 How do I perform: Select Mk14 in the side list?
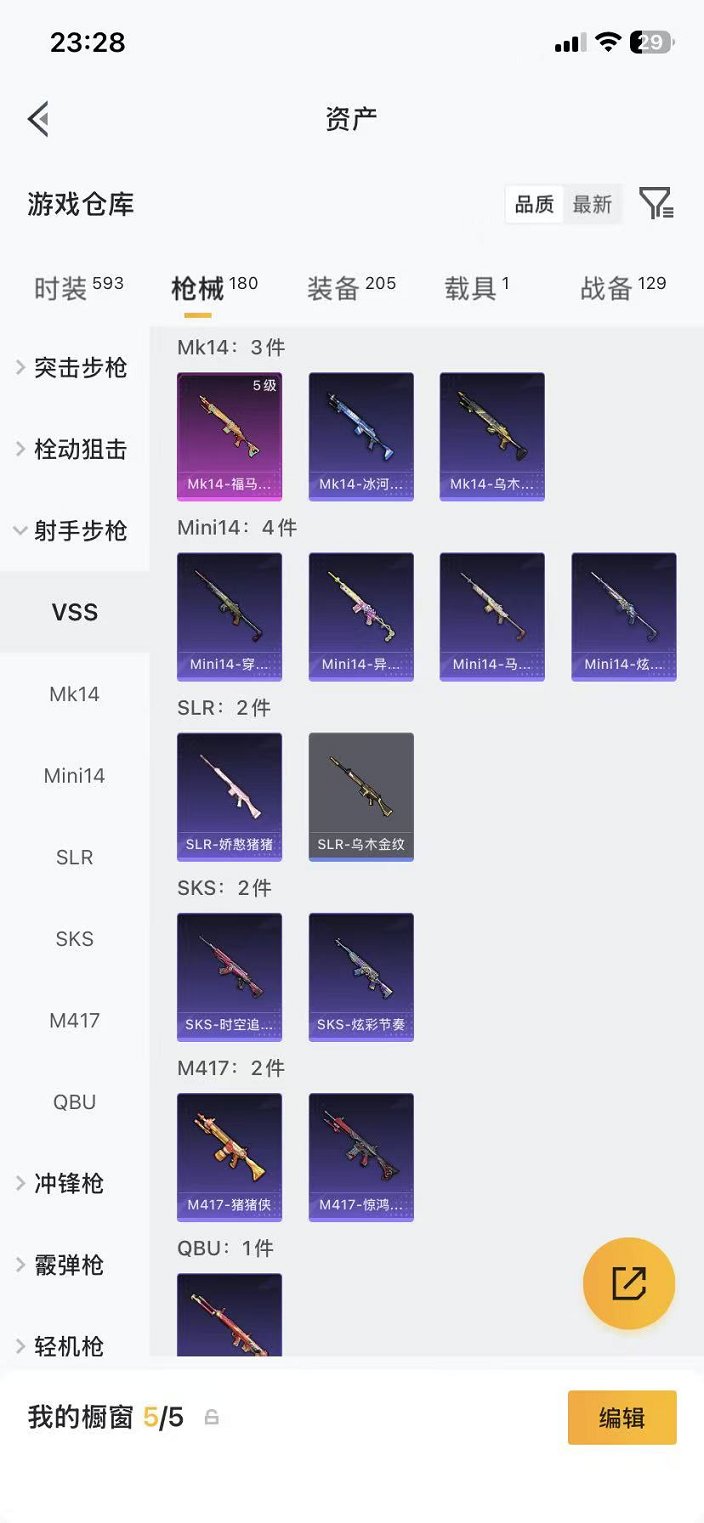(x=74, y=694)
